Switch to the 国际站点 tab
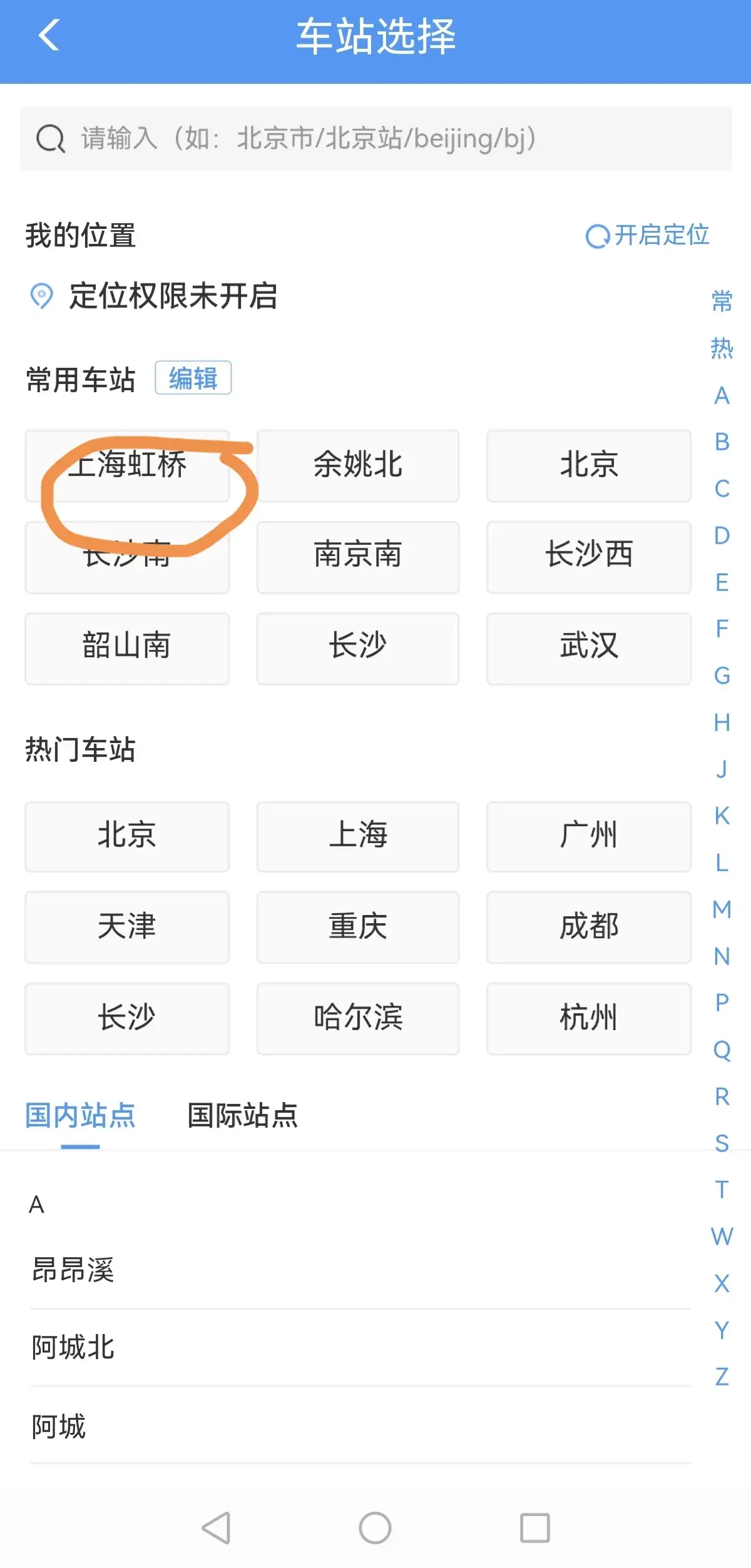 (243, 1116)
